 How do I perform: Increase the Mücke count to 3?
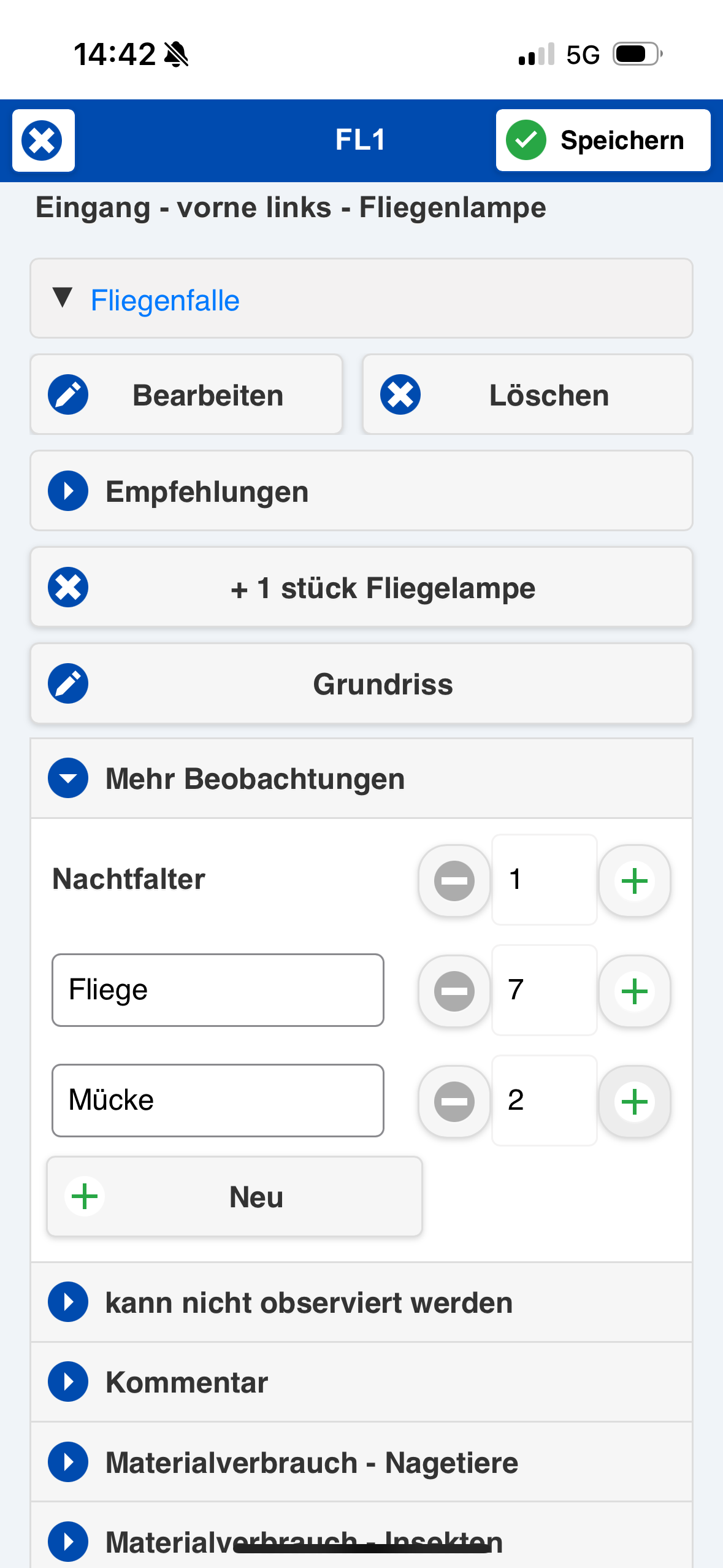tap(635, 1101)
